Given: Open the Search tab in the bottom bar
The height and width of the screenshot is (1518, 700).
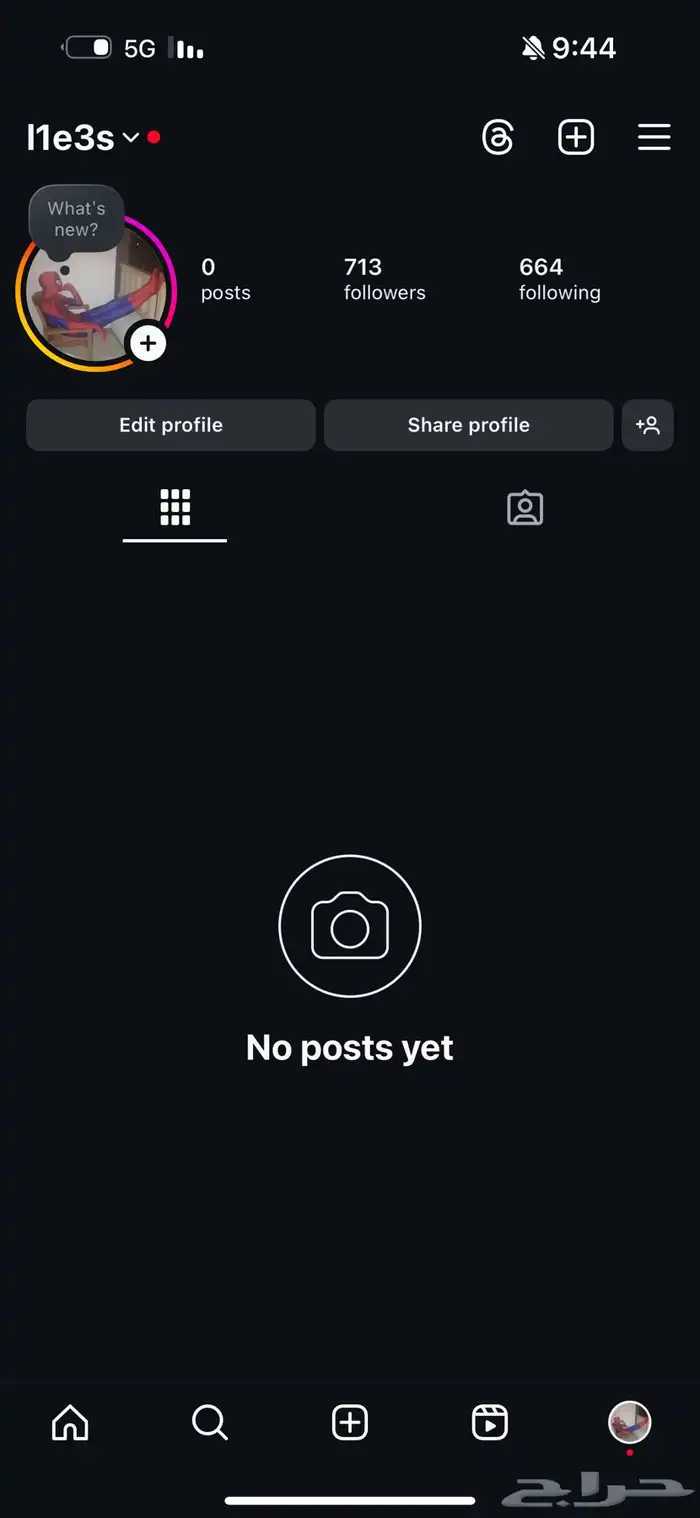Looking at the screenshot, I should coord(210,1422).
